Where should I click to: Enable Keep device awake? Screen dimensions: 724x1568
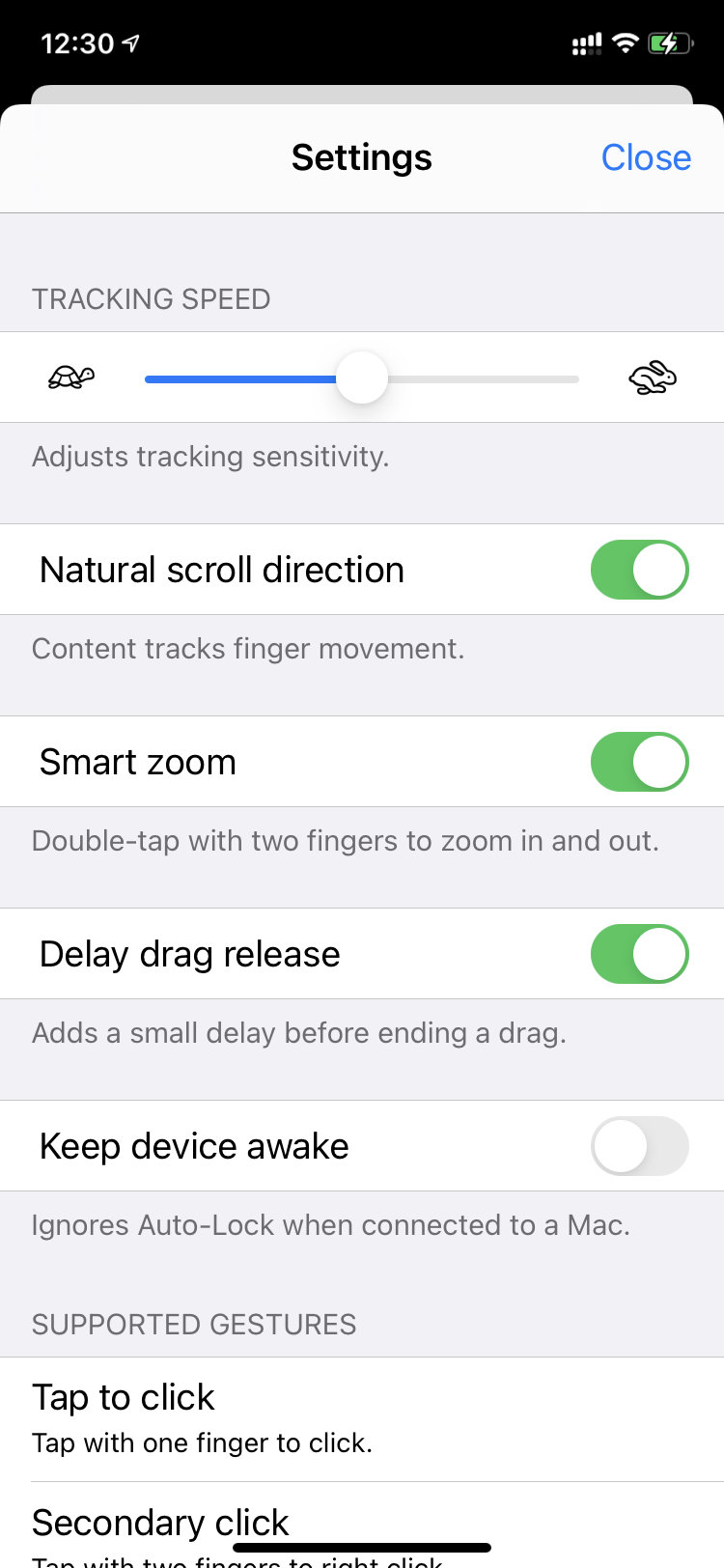coord(639,1146)
